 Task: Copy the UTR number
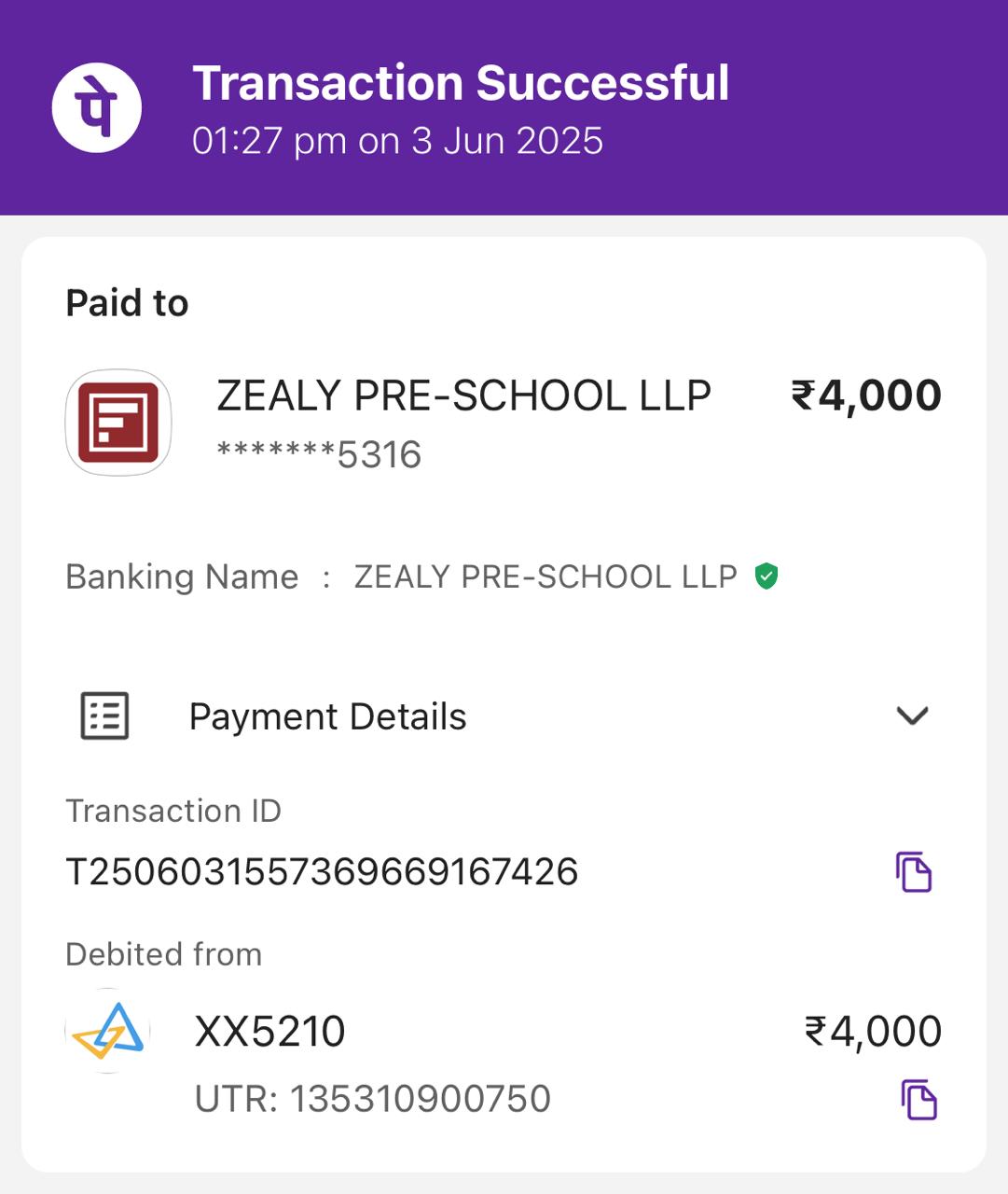tap(918, 1099)
